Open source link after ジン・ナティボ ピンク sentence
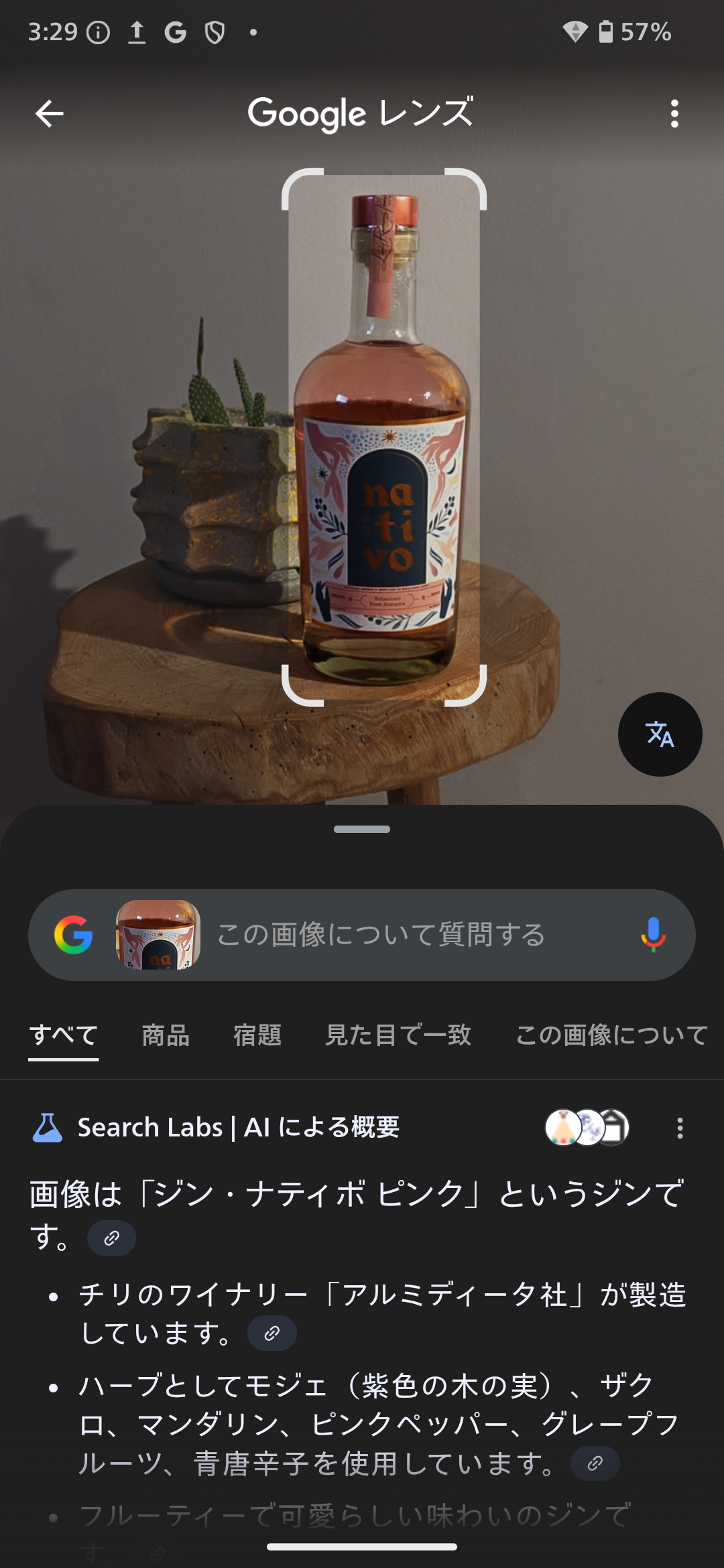 pyautogui.click(x=111, y=1238)
